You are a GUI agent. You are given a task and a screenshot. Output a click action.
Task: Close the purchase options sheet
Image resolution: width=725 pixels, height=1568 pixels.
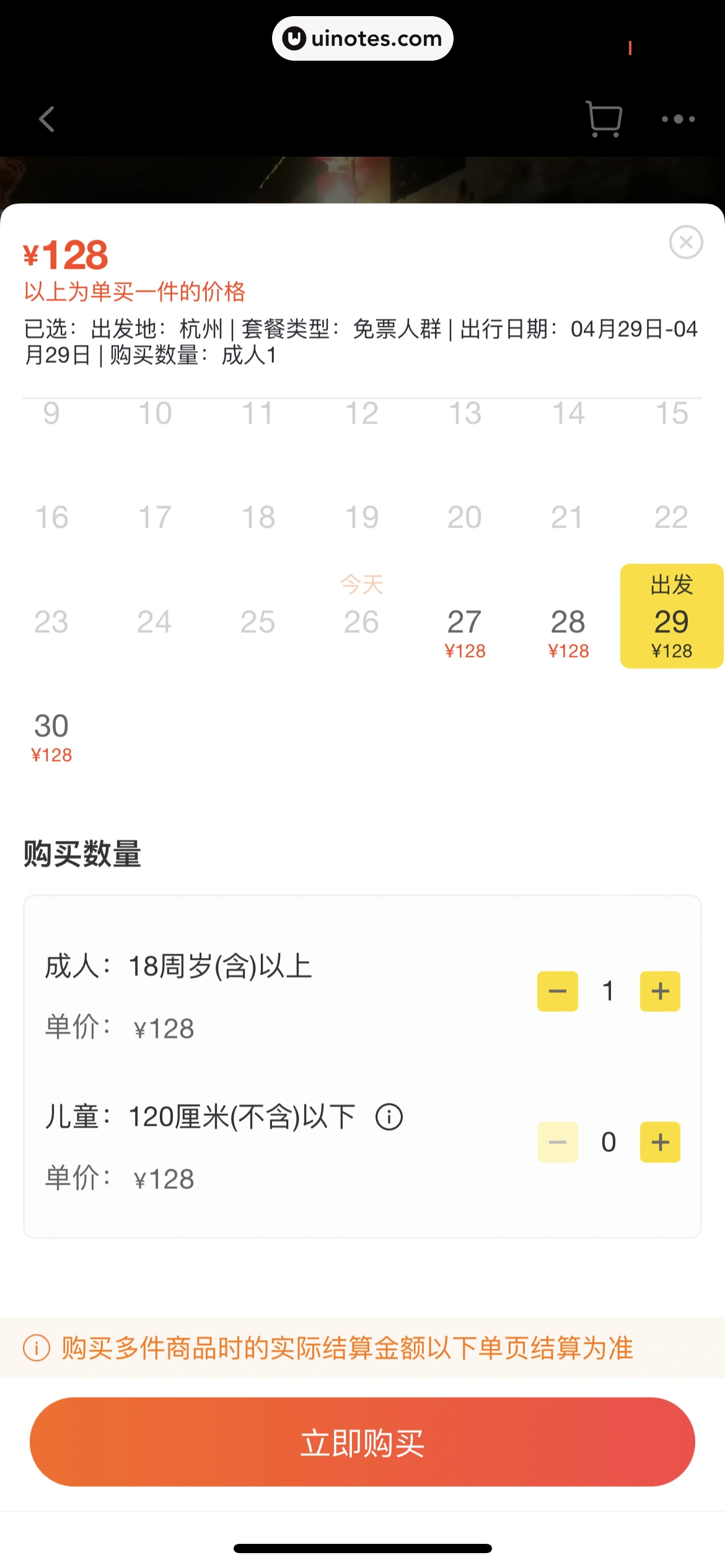point(685,242)
